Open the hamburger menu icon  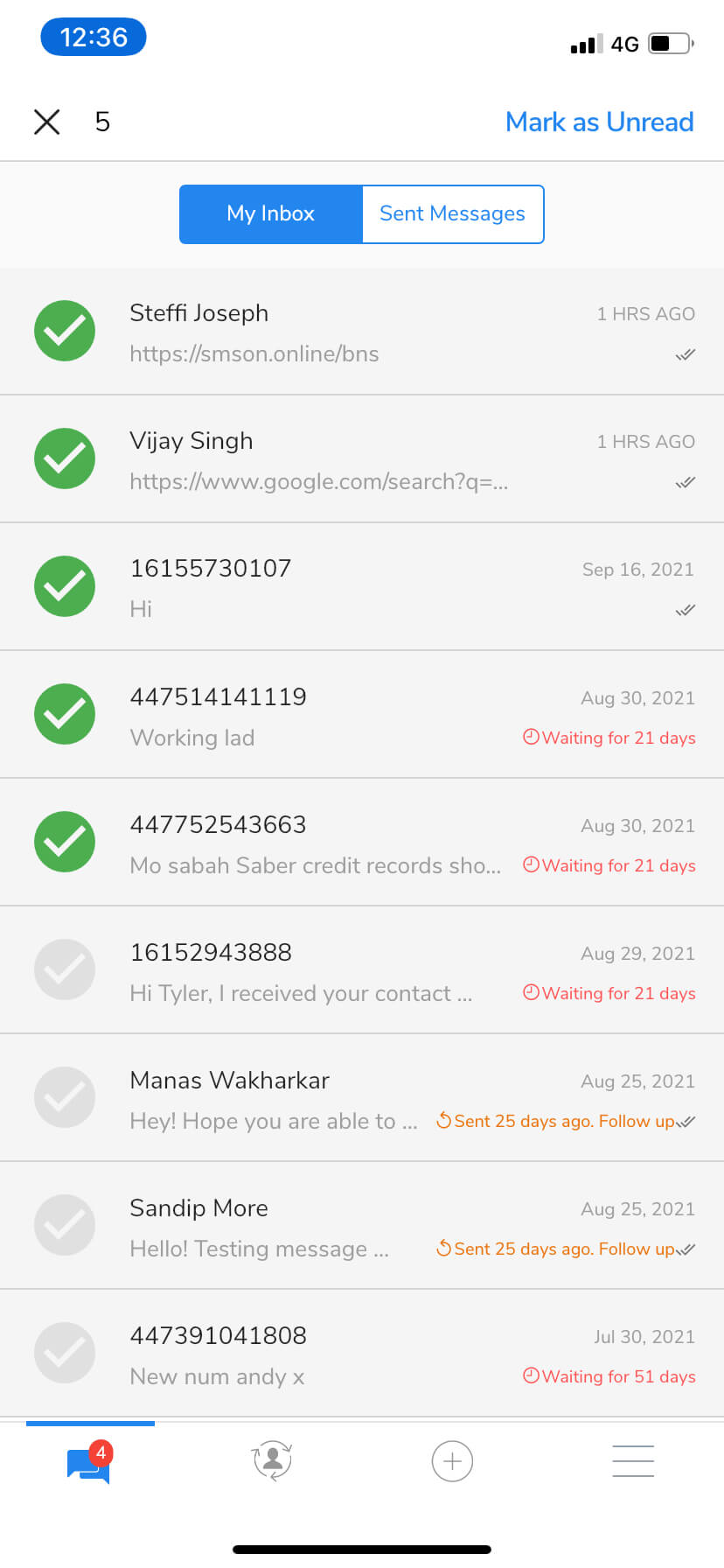[x=633, y=1460]
